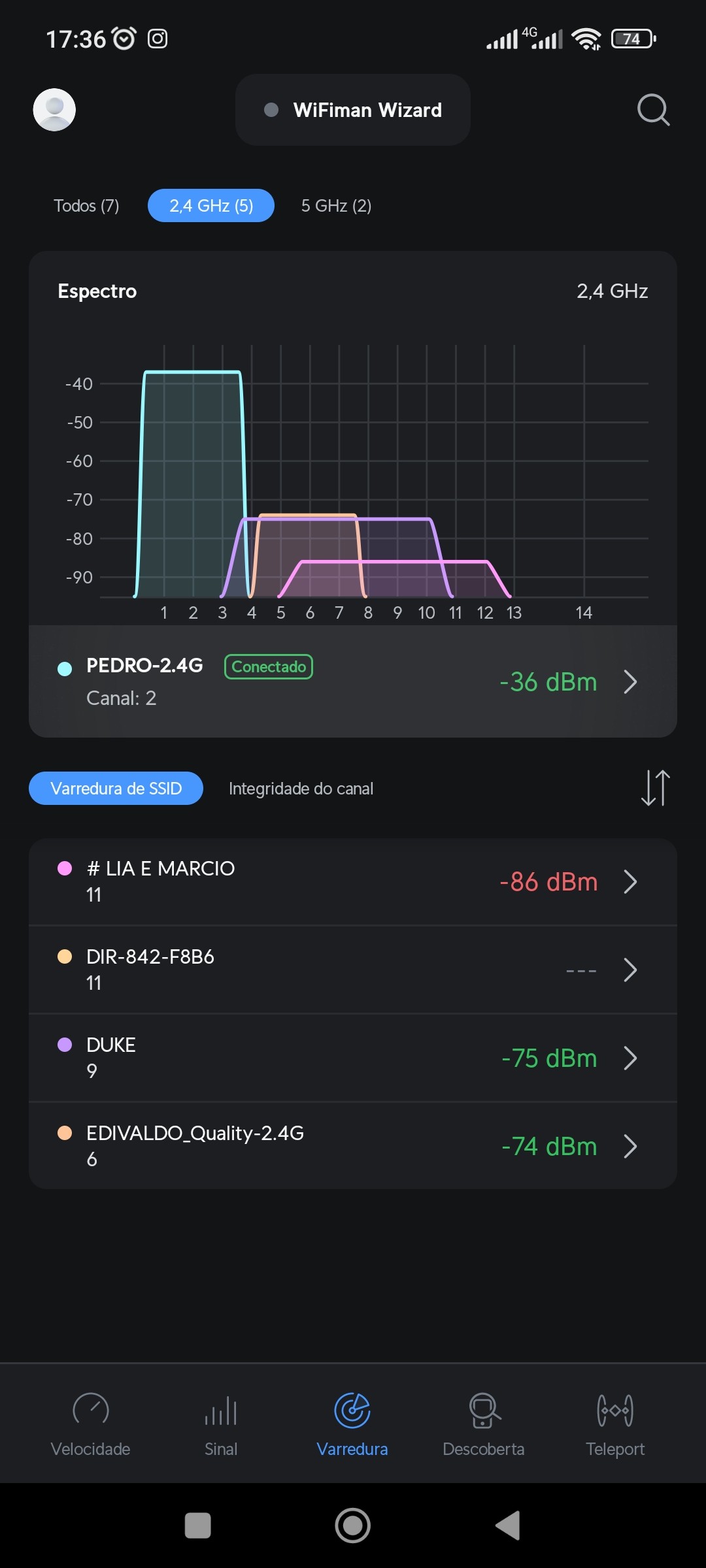Screen dimensions: 706x1568
Task: Tap the search magnifier icon
Action: pos(653,110)
